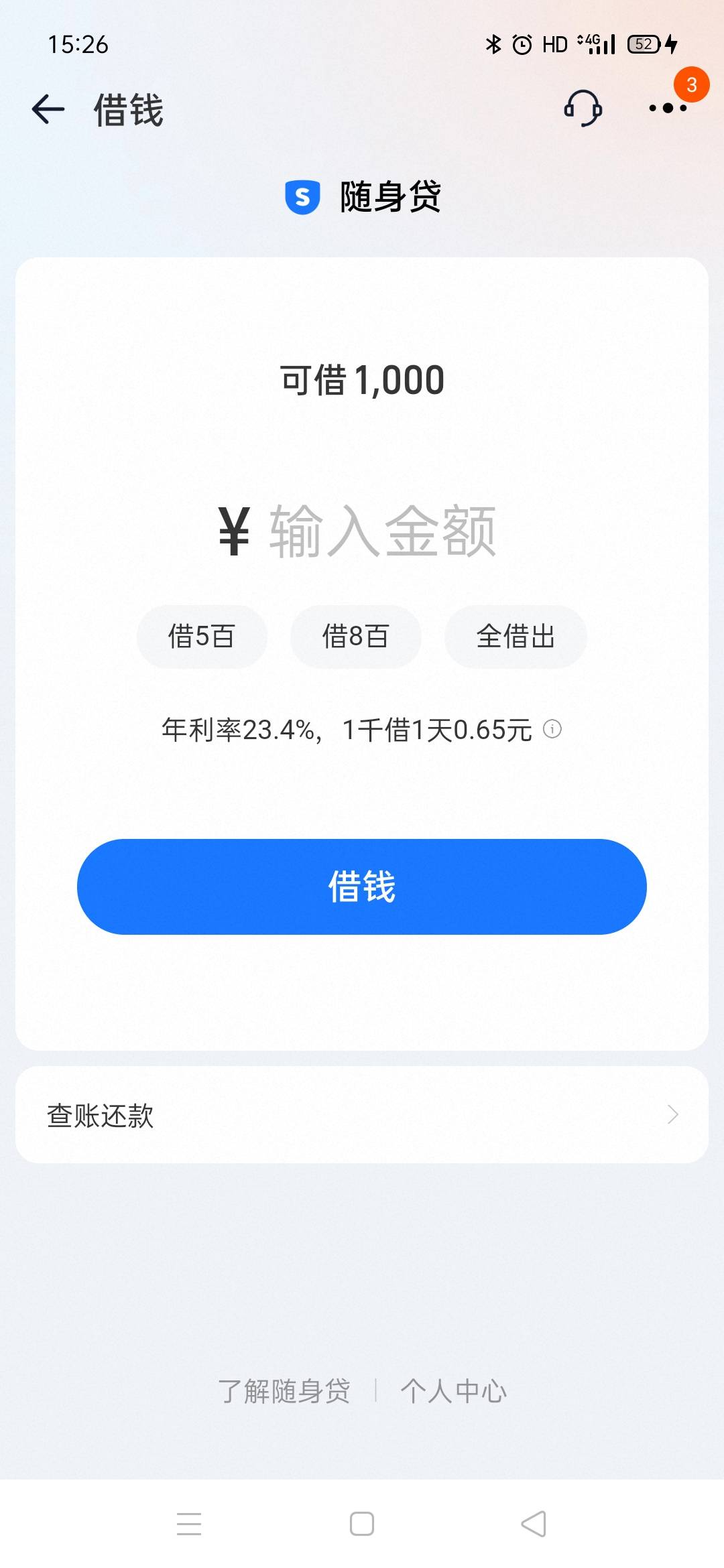This screenshot has width=724, height=1568.
Task: Go back using the top-left arrow
Action: [x=48, y=109]
